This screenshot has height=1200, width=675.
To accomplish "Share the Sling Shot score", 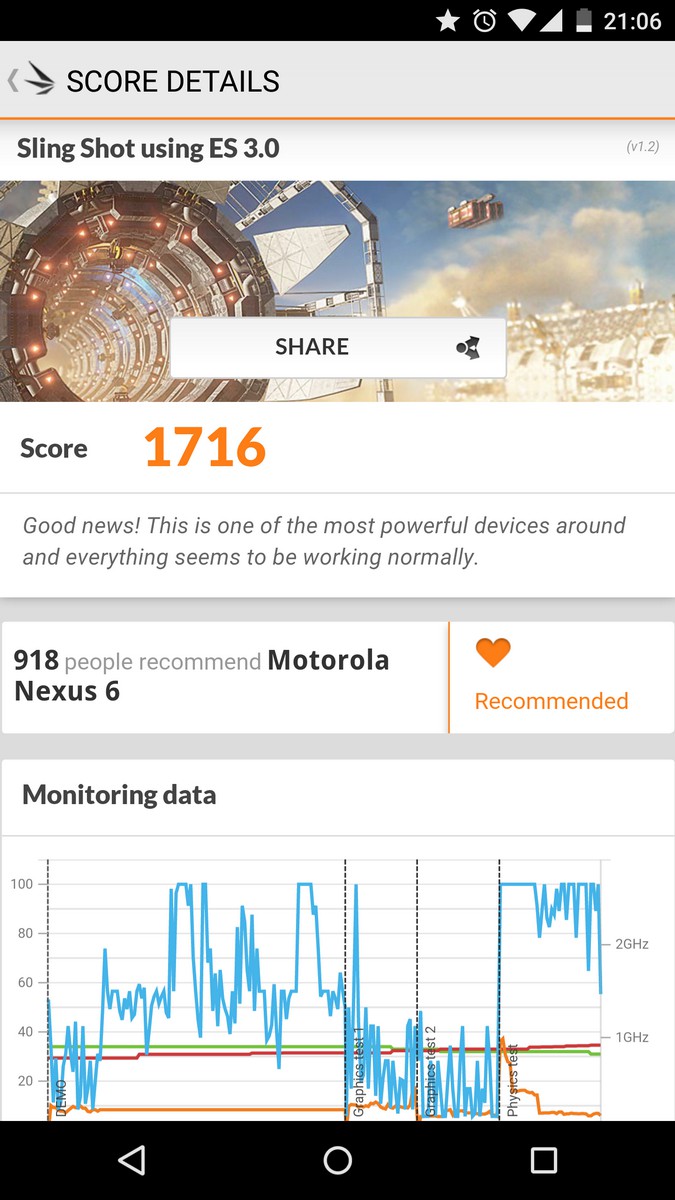I will coord(337,348).
